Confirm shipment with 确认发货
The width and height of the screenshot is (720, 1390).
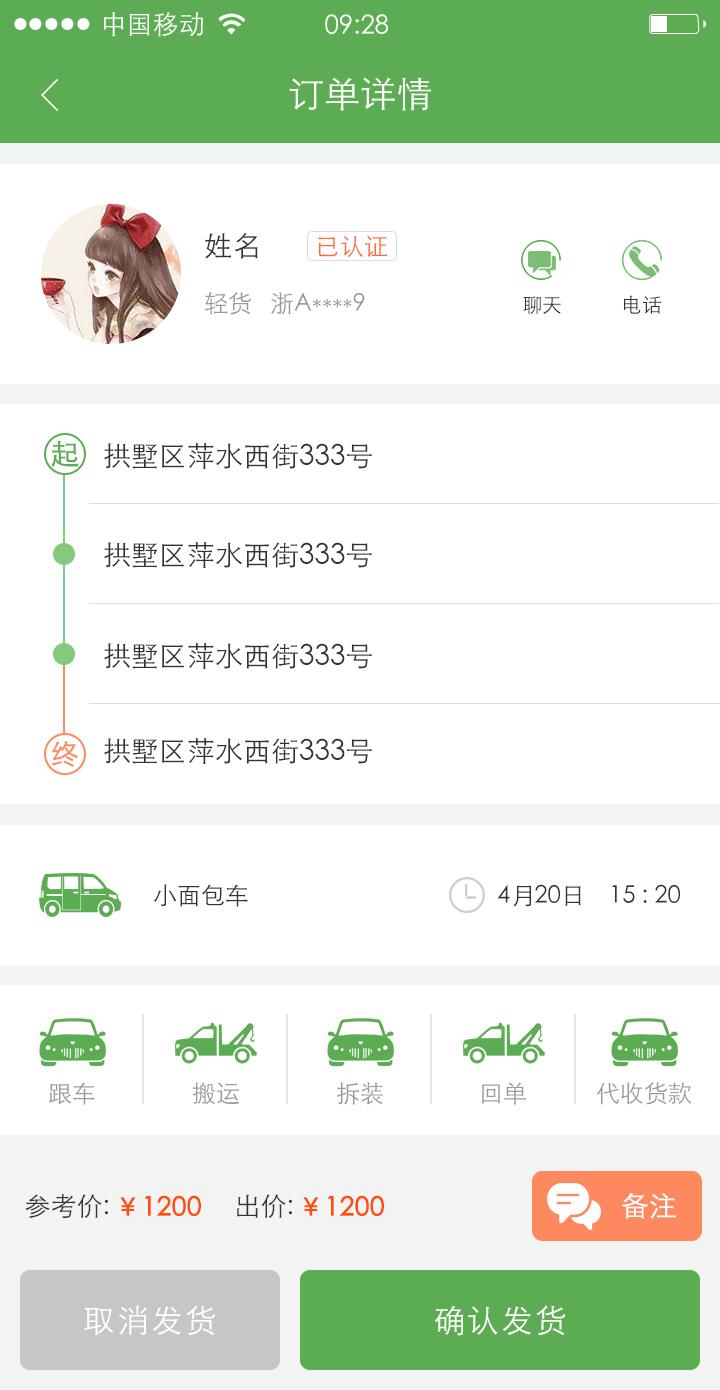tap(500, 1320)
